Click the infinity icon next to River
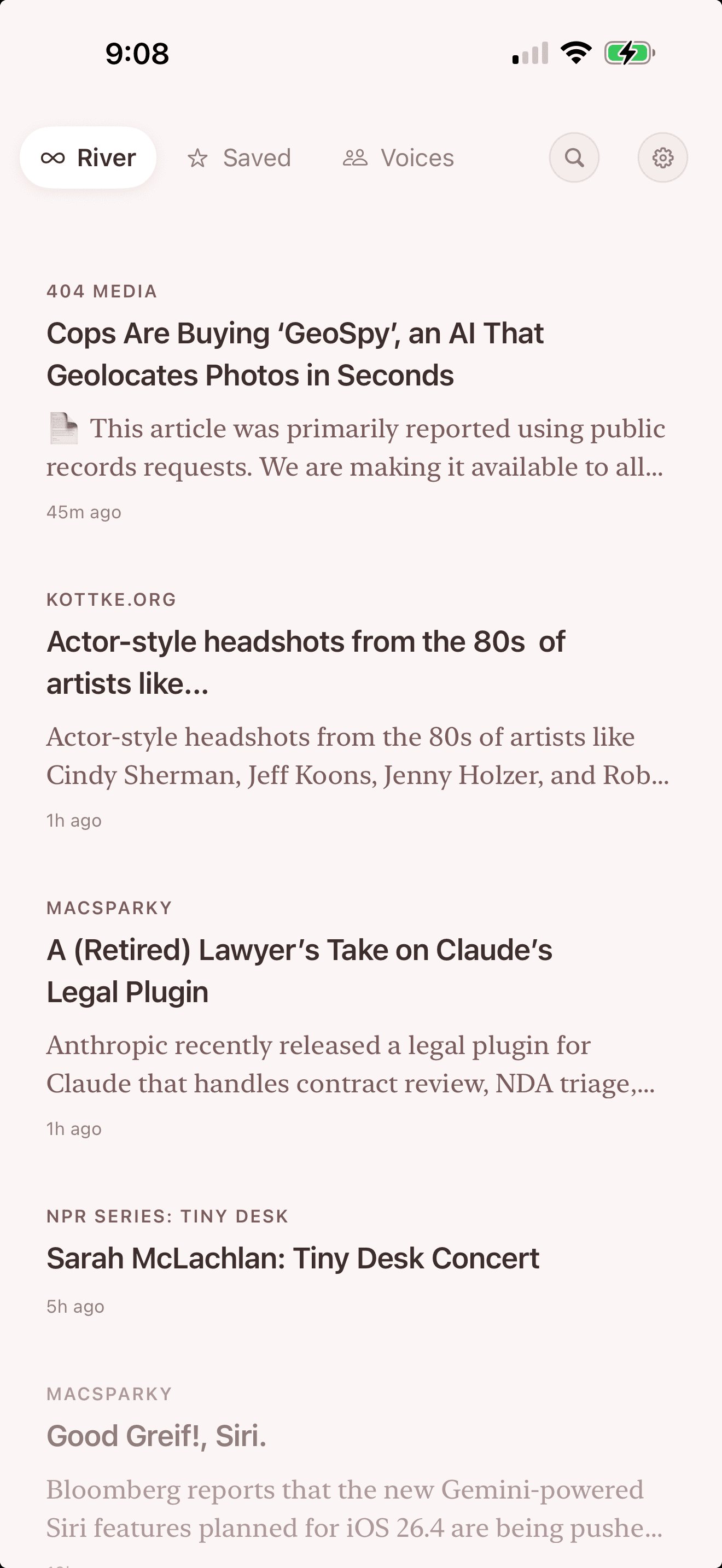Image resolution: width=722 pixels, height=1568 pixels. pyautogui.click(x=54, y=157)
